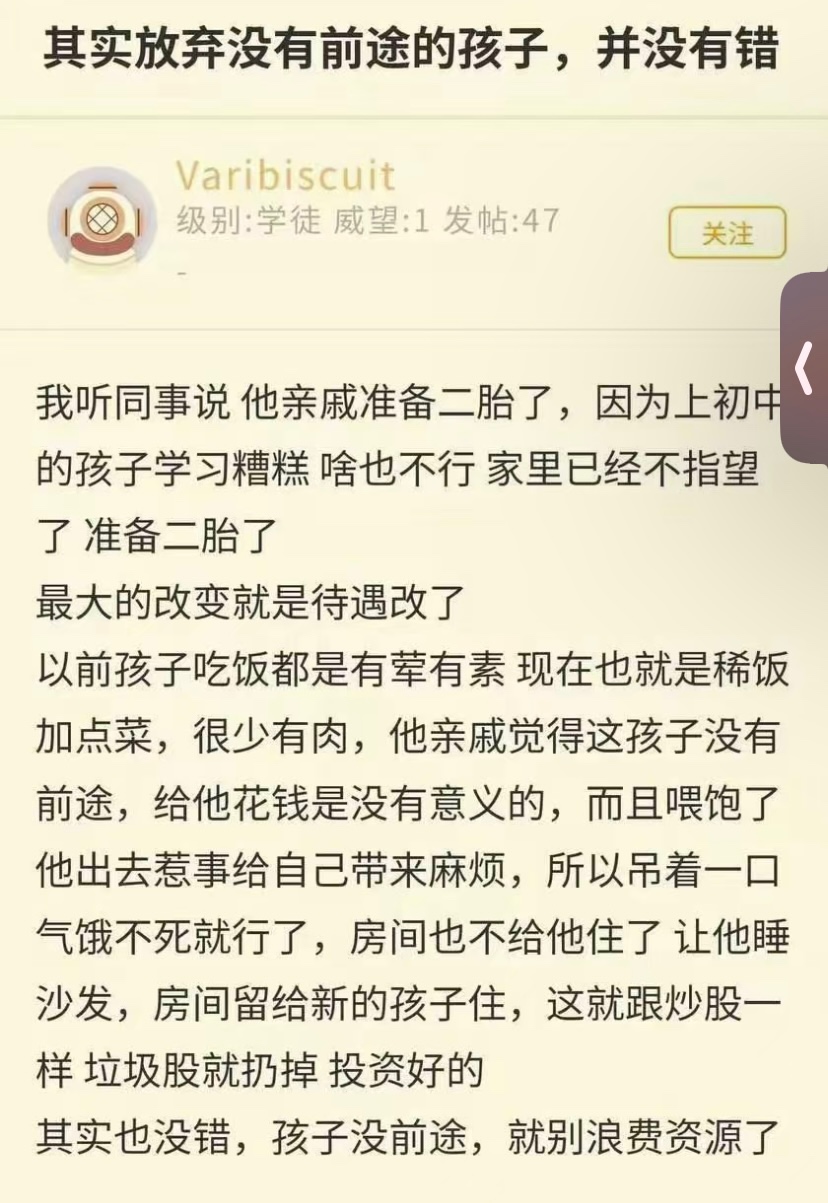828x1203 pixels.
Task: Tap the Varibiscuit username
Action: tap(286, 176)
